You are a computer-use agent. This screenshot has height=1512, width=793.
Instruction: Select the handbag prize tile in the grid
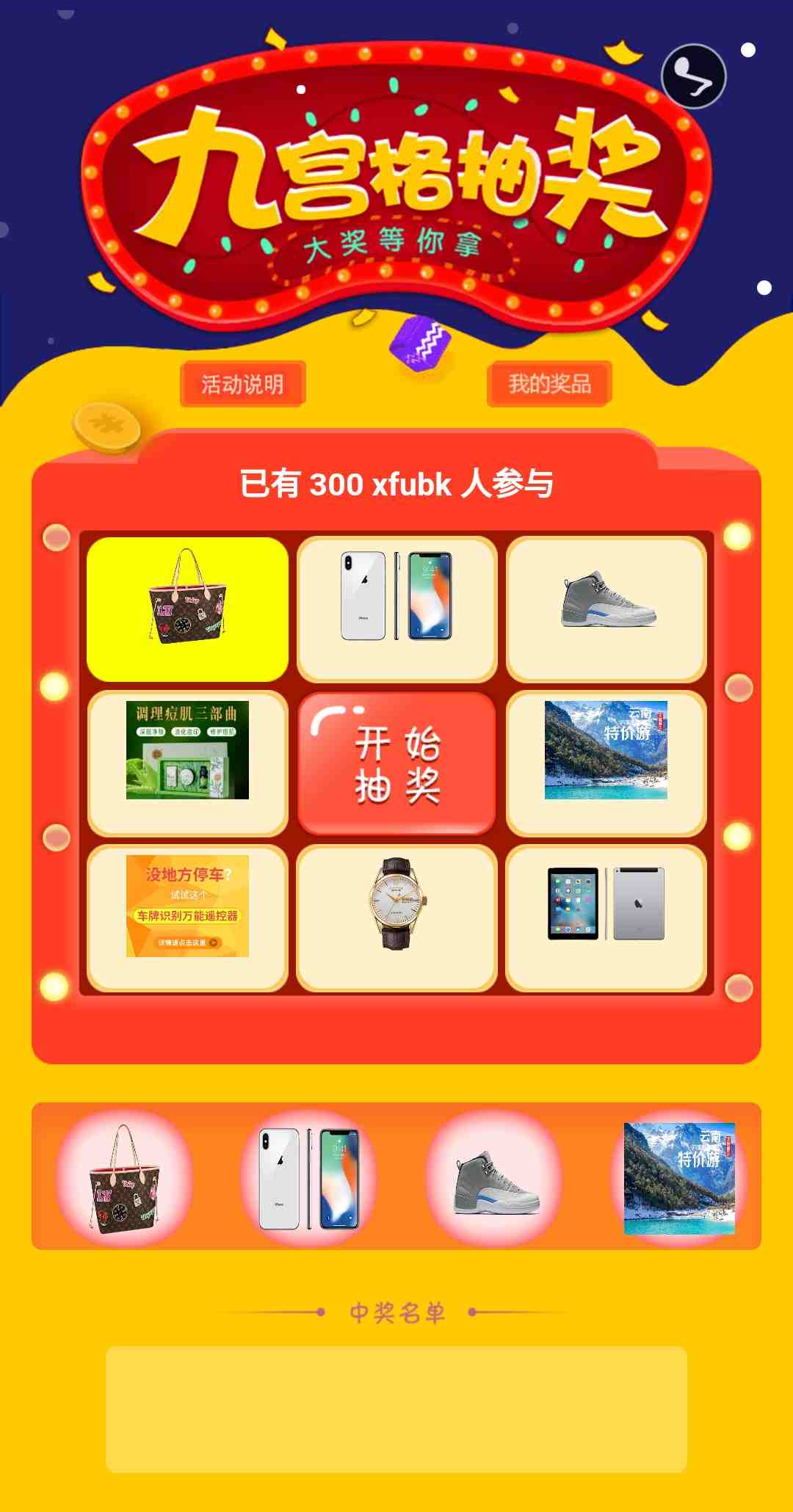(187, 609)
